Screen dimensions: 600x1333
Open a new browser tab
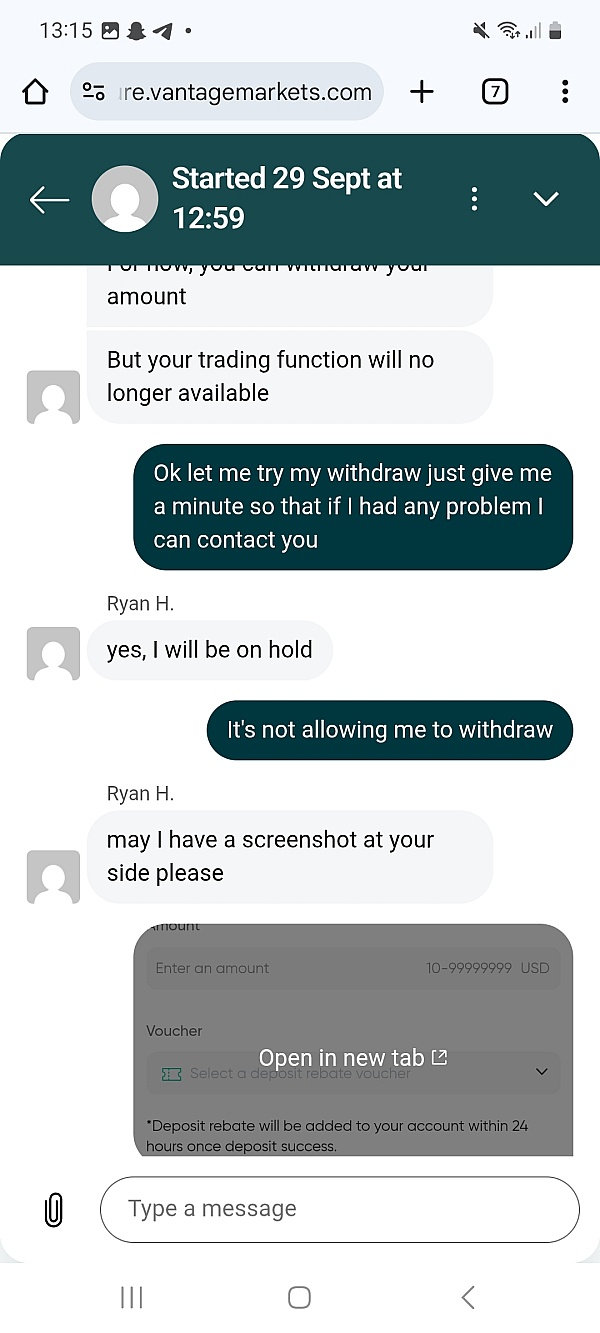(x=422, y=92)
